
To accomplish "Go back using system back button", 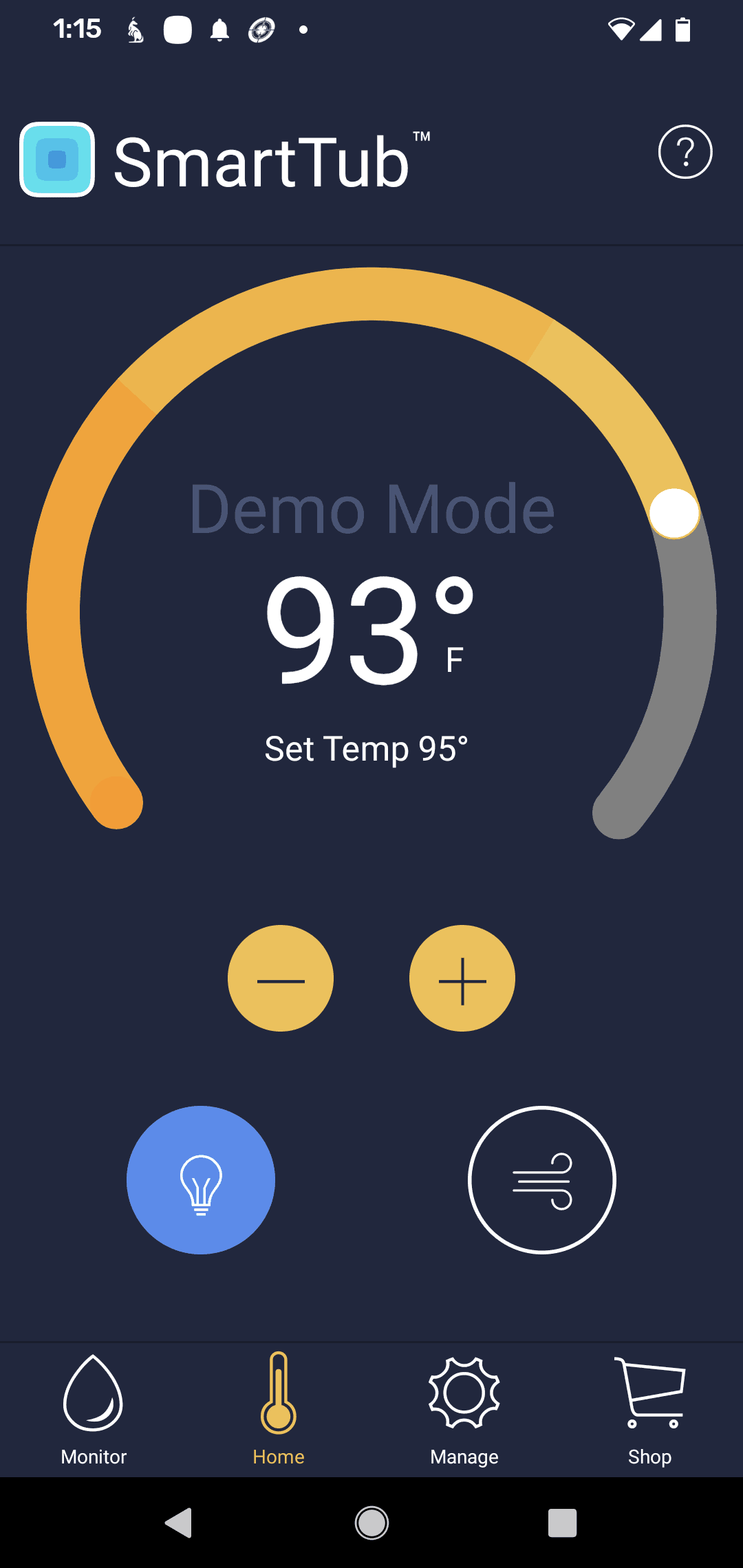I will click(x=179, y=1523).
